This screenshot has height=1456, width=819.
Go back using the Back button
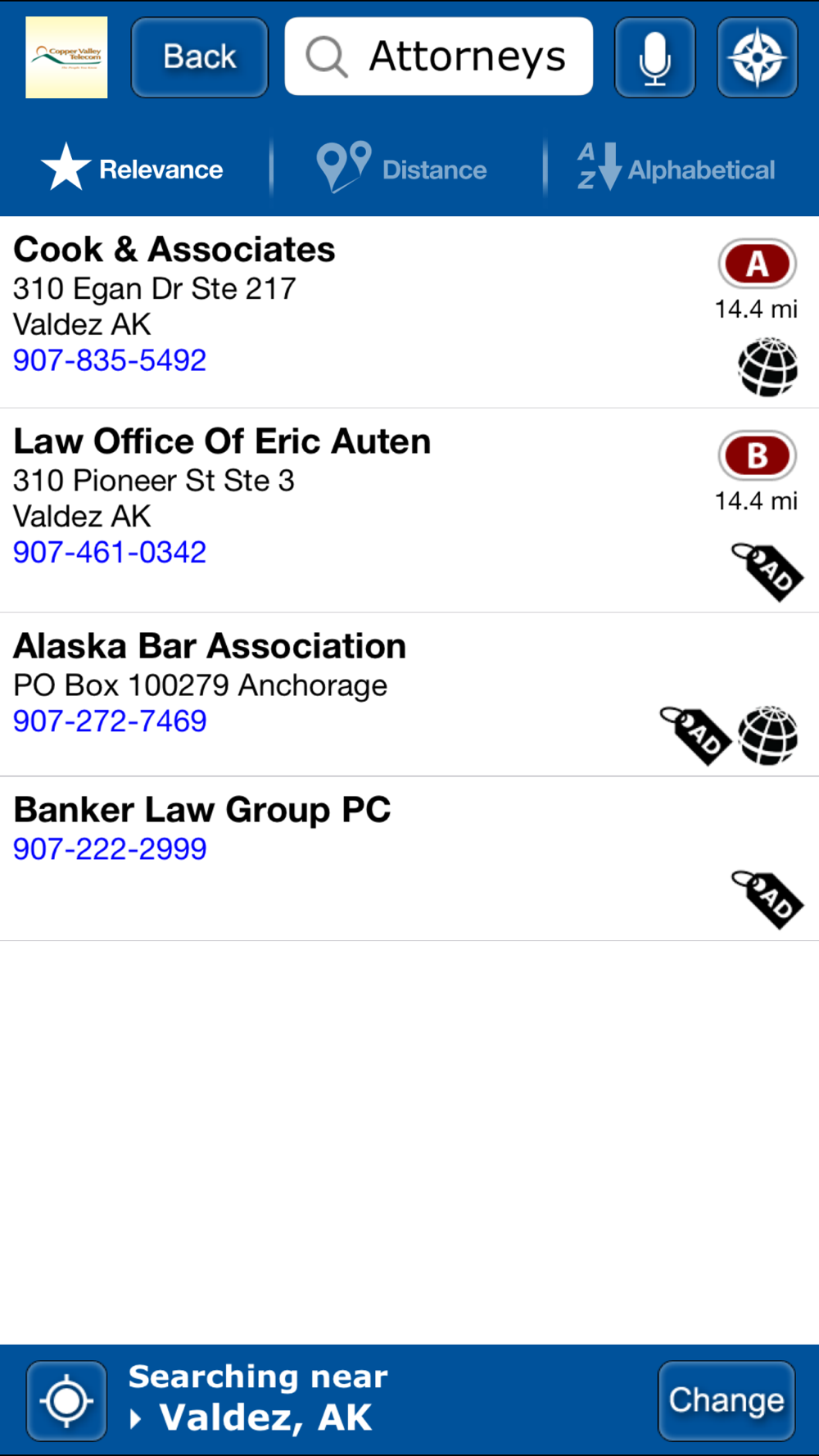199,57
